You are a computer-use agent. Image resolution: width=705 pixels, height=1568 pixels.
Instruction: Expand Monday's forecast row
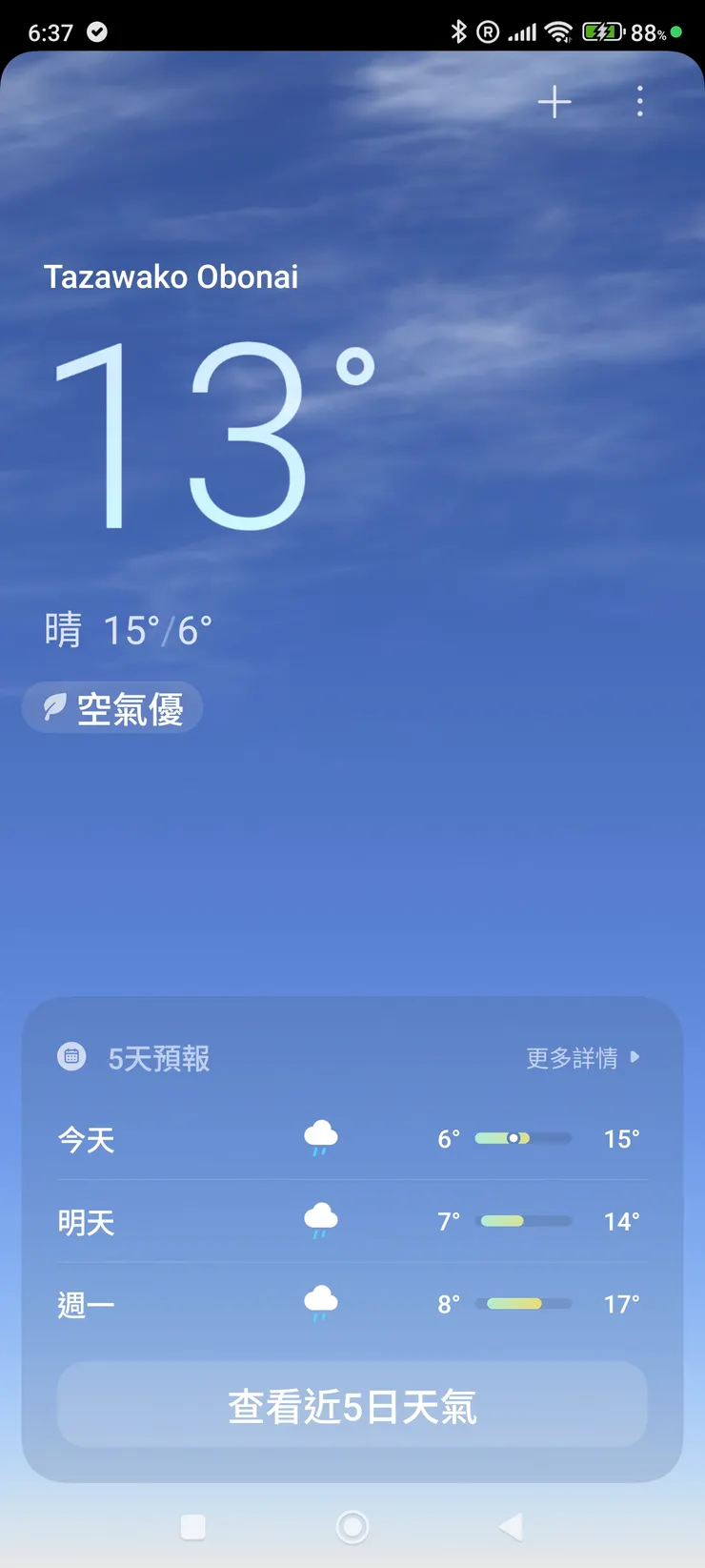pyautogui.click(x=352, y=1304)
